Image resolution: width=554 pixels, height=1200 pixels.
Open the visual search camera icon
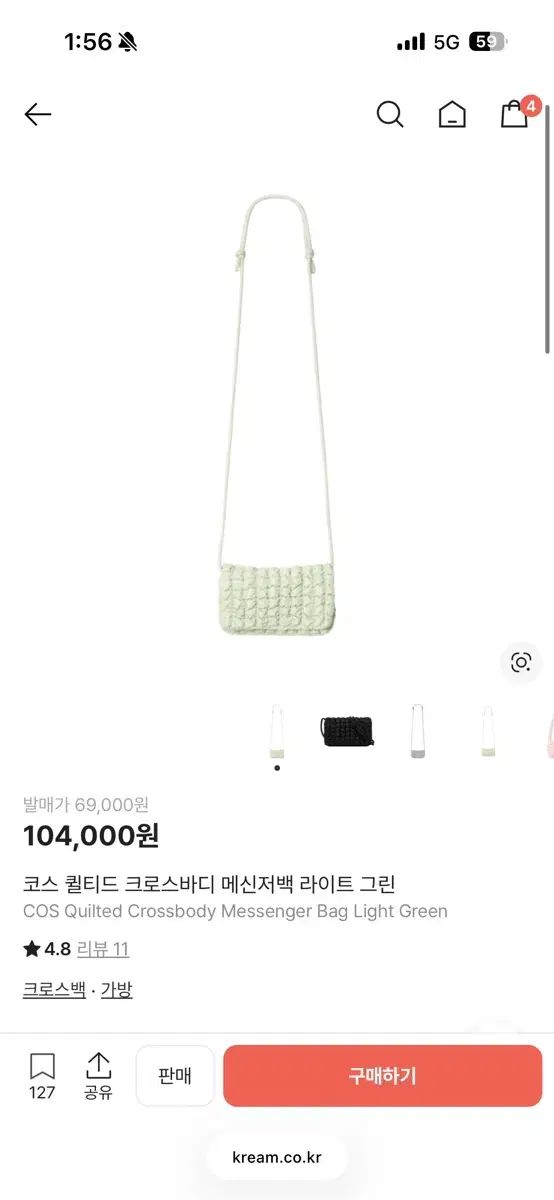(520, 662)
